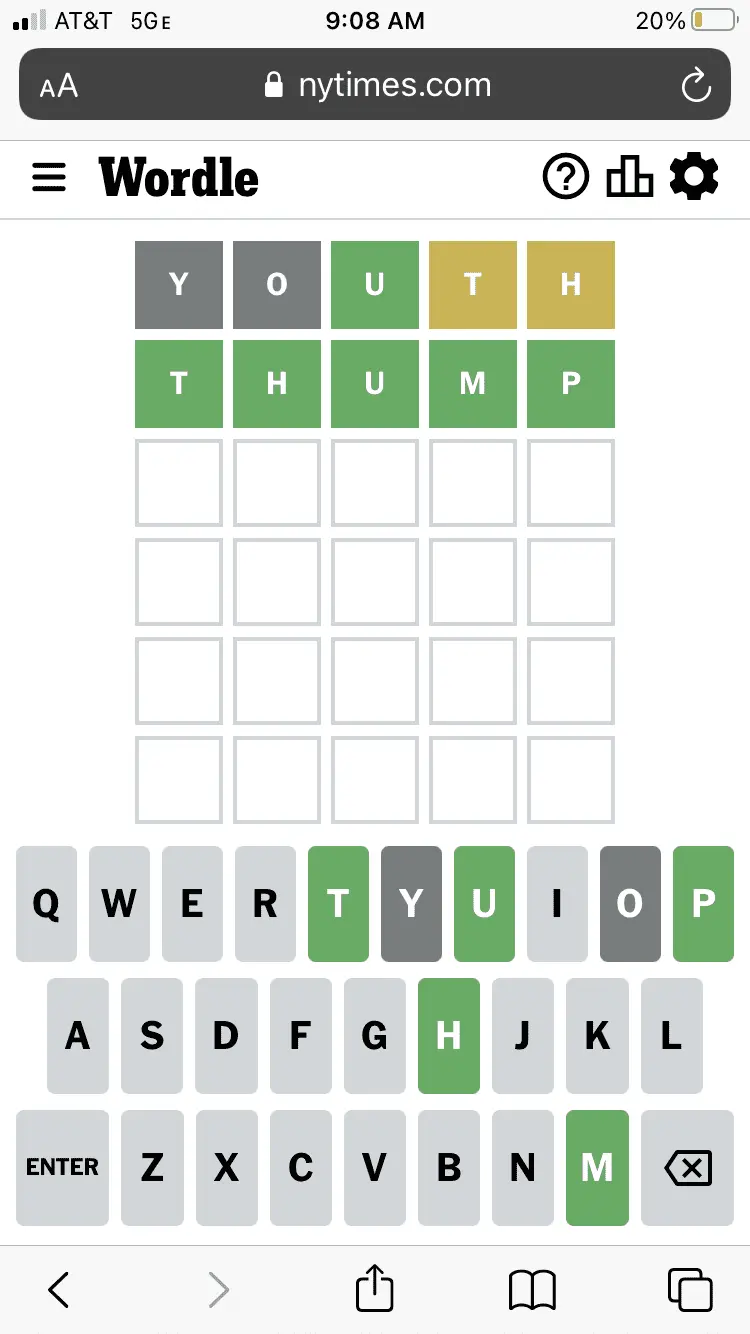
Task: Delete a letter with backspace key
Action: (687, 1167)
